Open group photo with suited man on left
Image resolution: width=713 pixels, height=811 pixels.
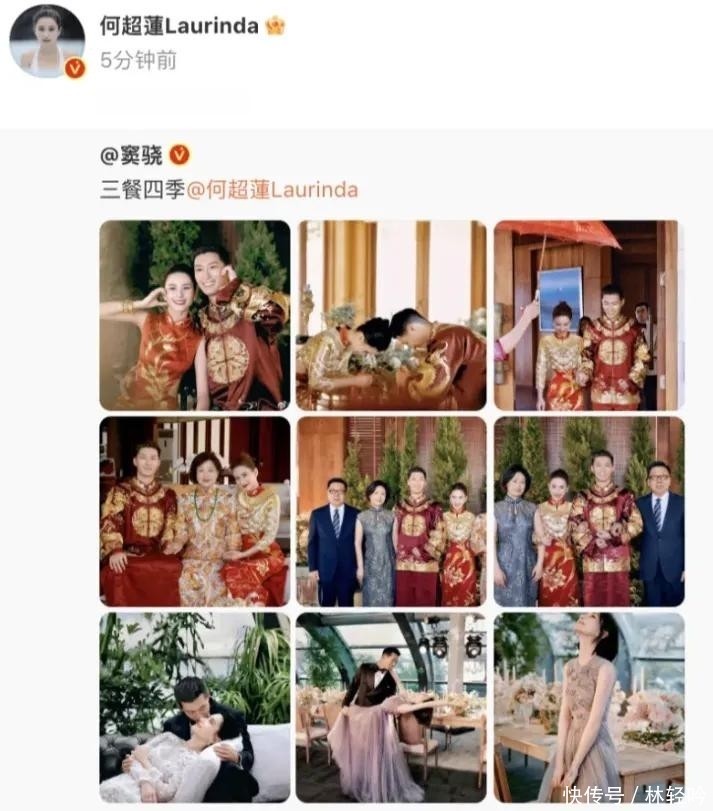[x=391, y=511]
